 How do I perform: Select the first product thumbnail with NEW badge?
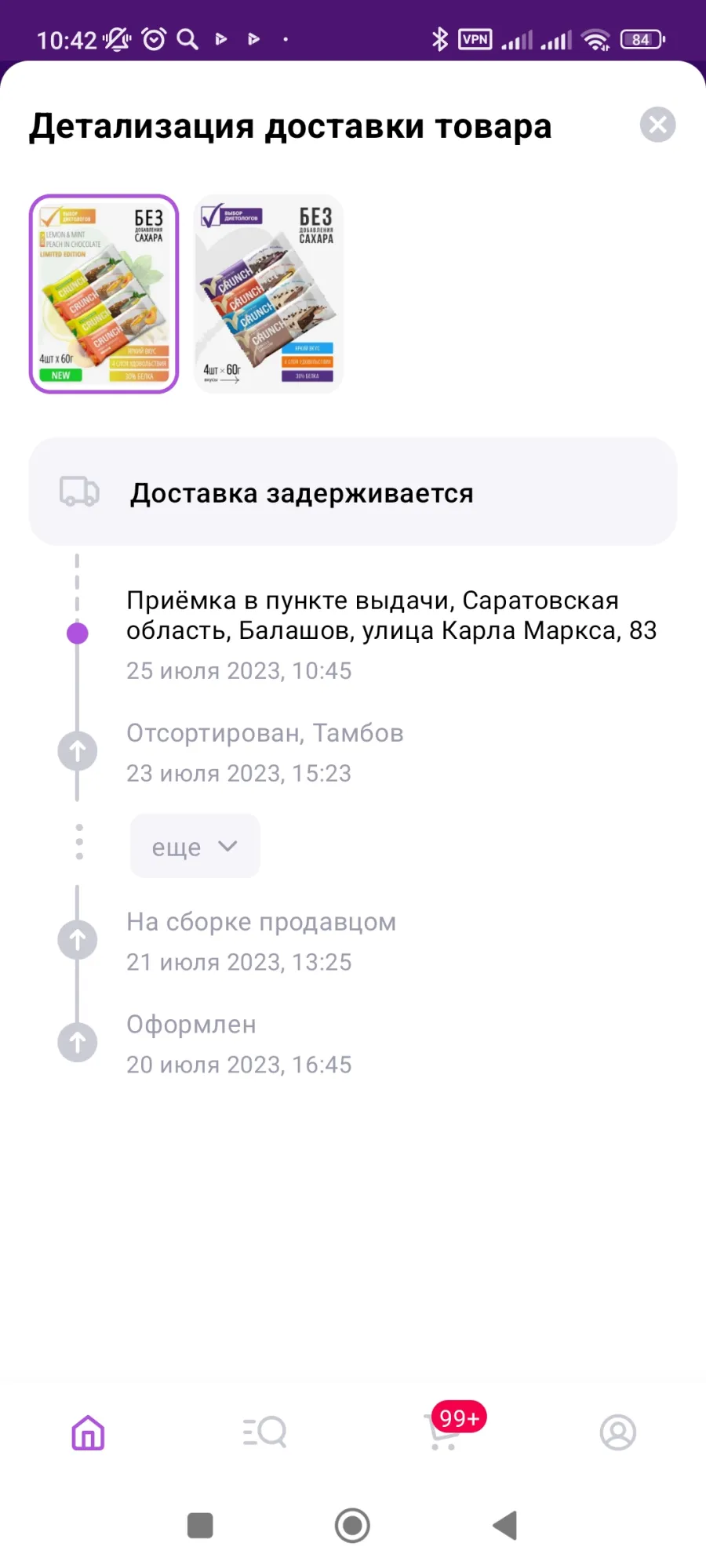104,294
